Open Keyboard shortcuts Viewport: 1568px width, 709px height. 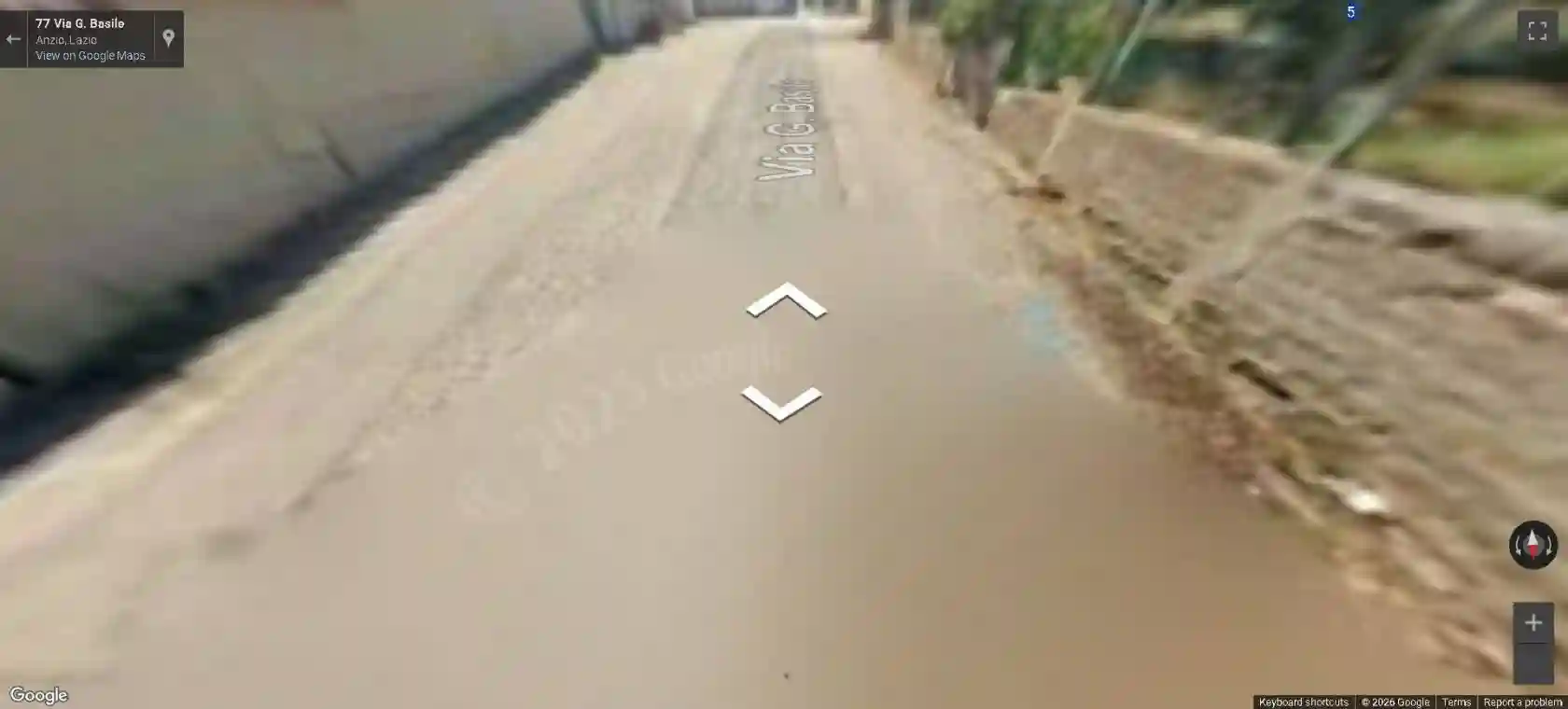[x=1303, y=702]
